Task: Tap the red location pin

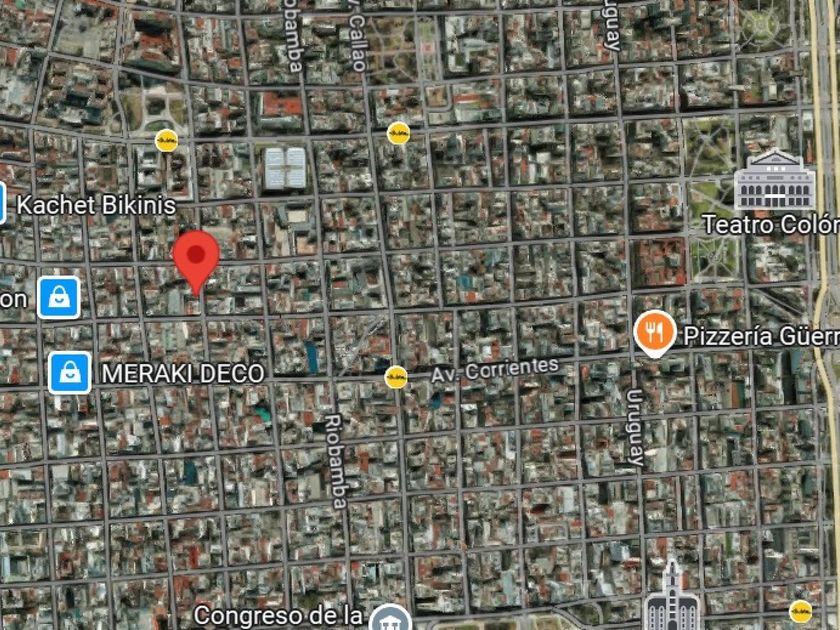Action: pos(196,258)
